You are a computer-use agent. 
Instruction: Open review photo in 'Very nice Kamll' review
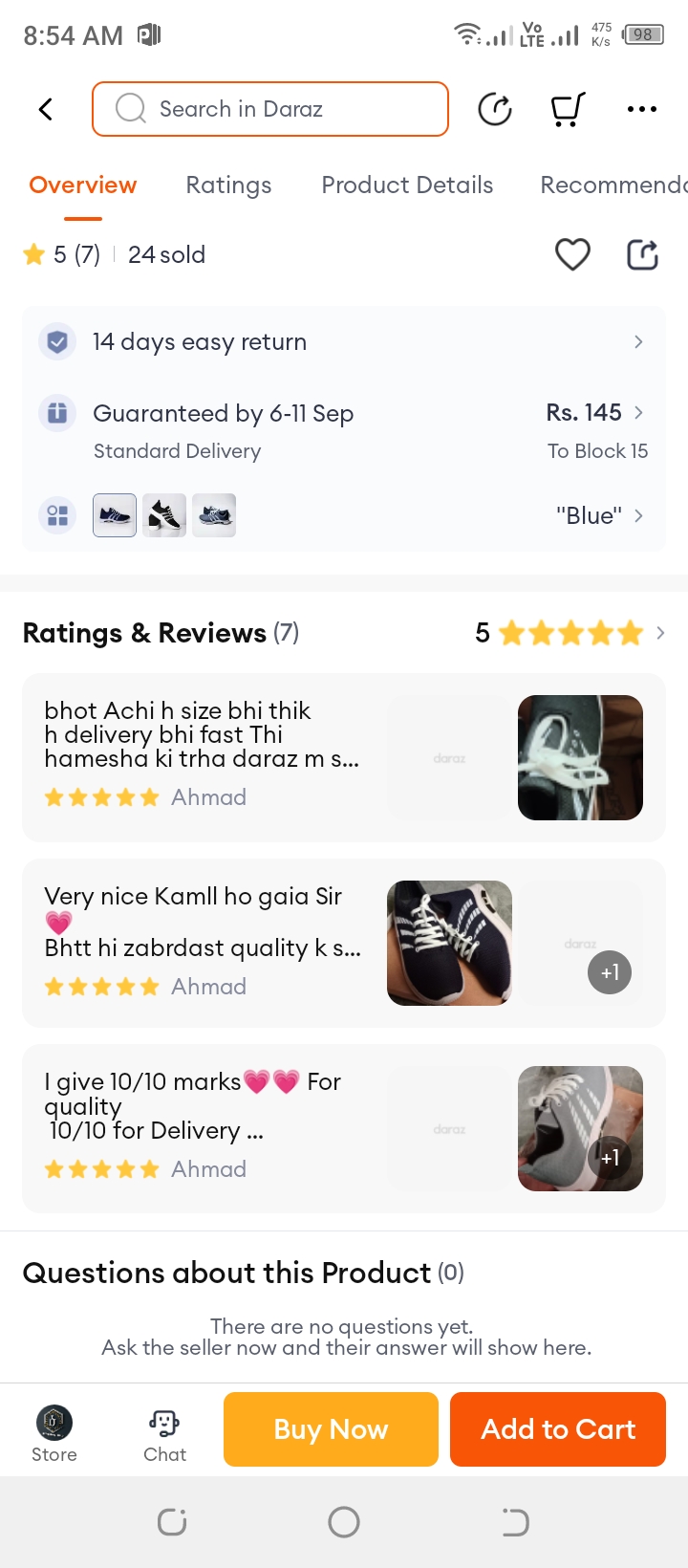click(x=449, y=944)
